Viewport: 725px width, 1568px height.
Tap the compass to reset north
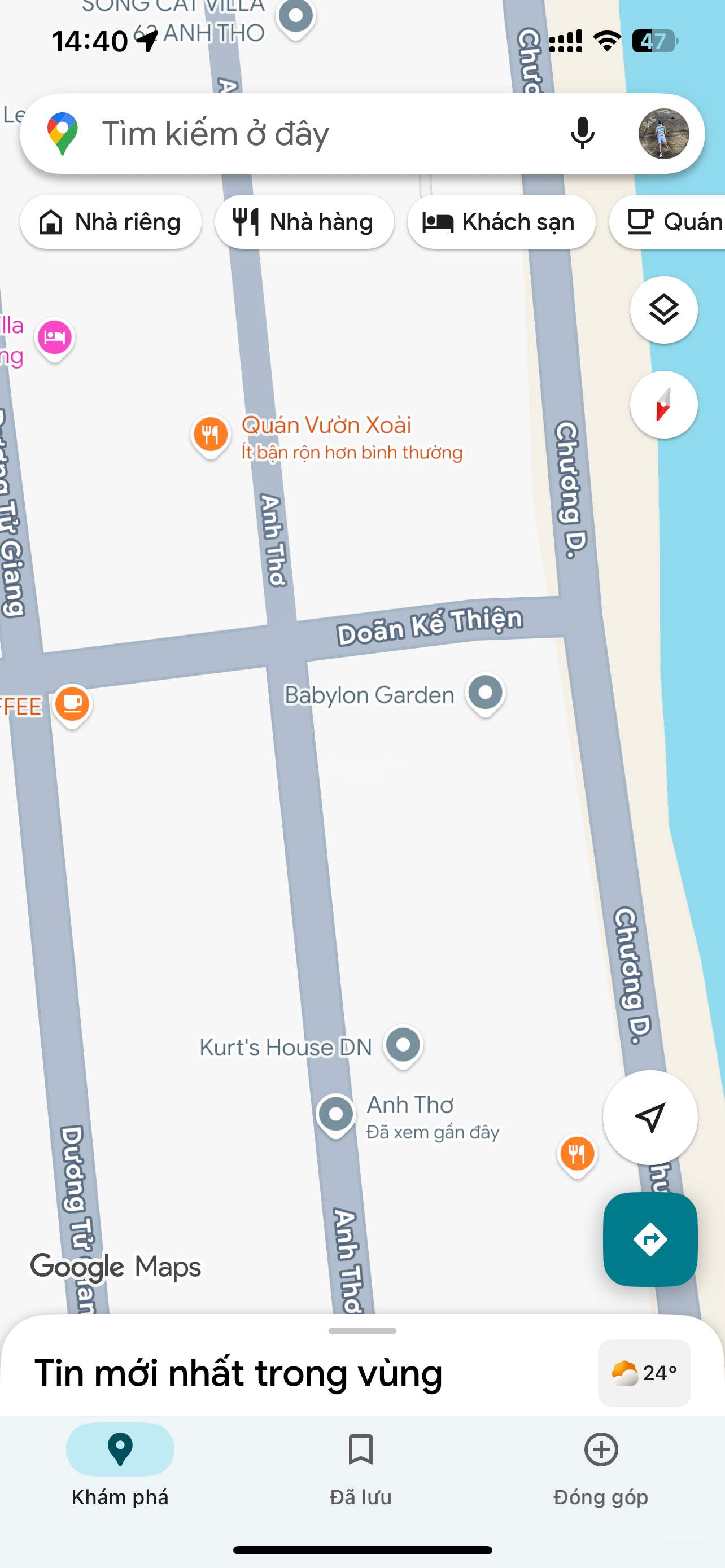pyautogui.click(x=663, y=405)
